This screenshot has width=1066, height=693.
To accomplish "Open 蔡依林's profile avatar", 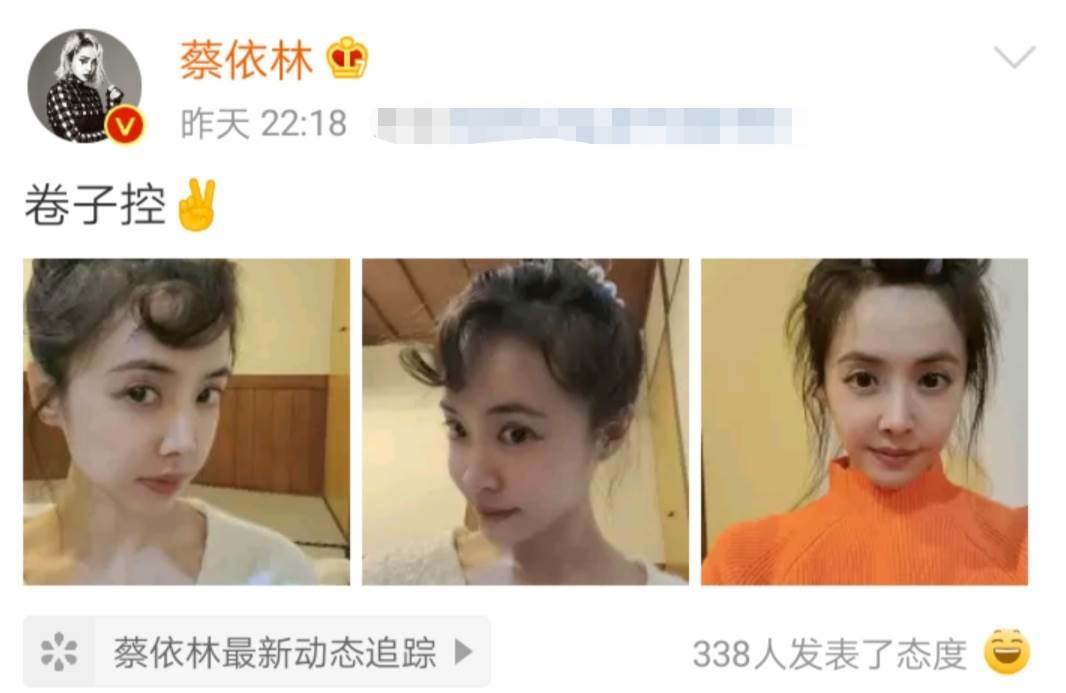I will tap(84, 86).
